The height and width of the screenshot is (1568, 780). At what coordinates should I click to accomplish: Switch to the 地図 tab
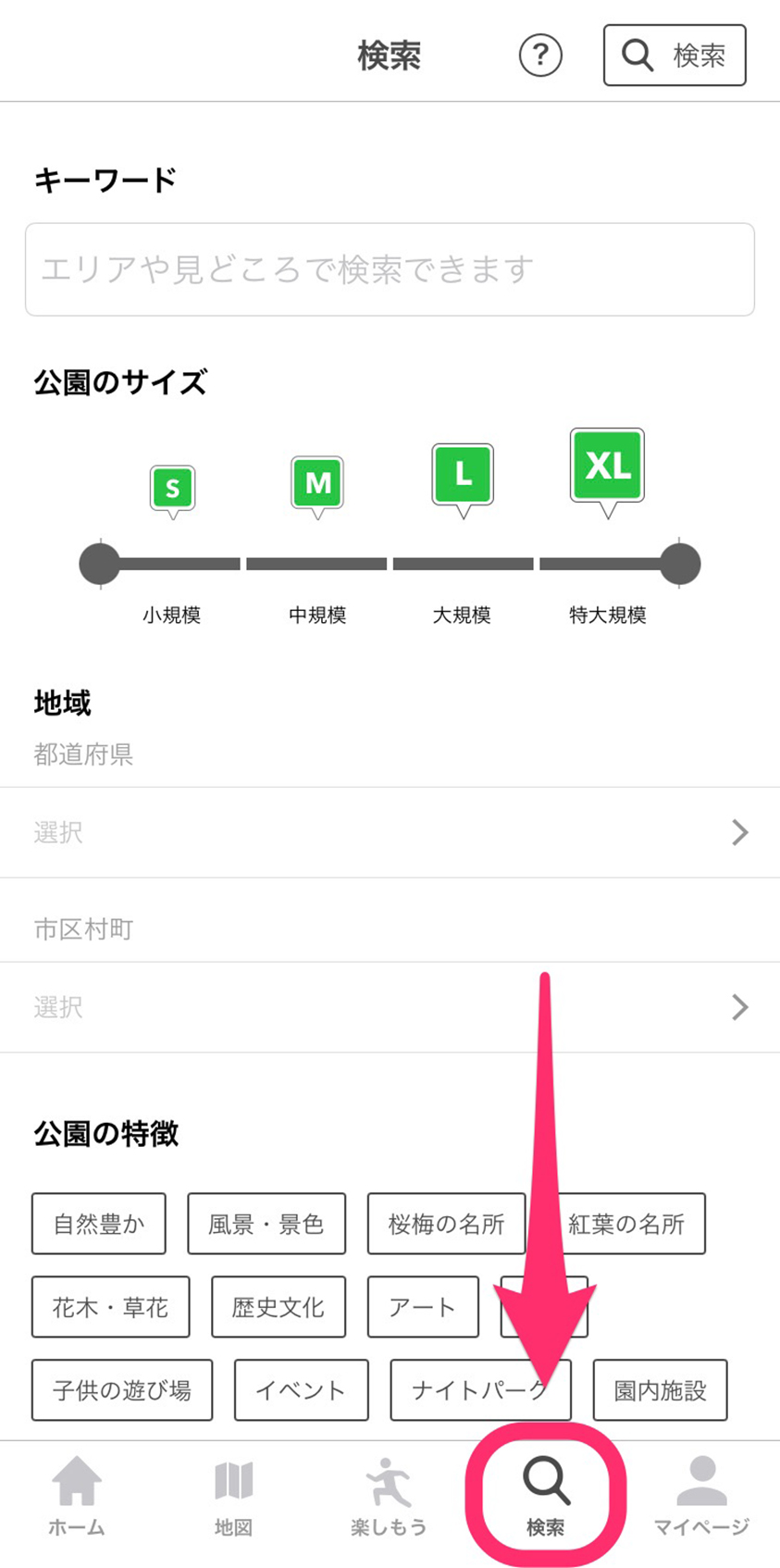click(x=233, y=1497)
